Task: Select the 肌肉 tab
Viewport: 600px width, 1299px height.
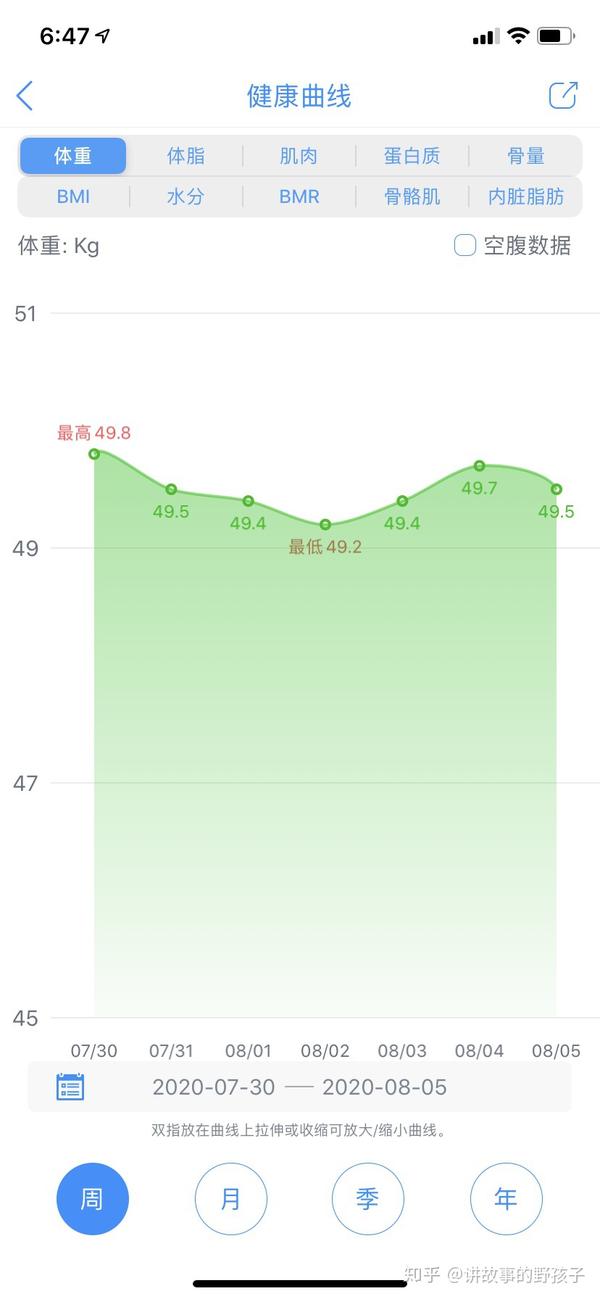Action: click(x=299, y=156)
